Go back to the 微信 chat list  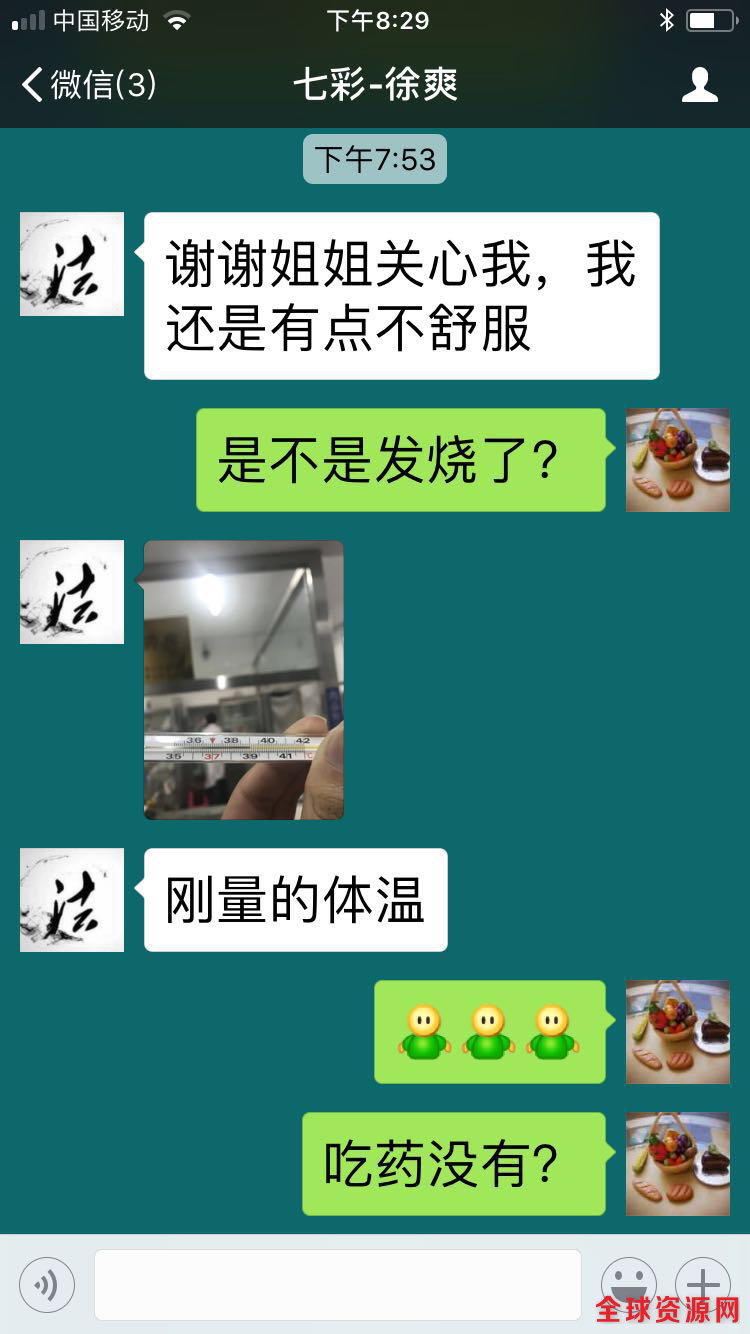click(88, 85)
